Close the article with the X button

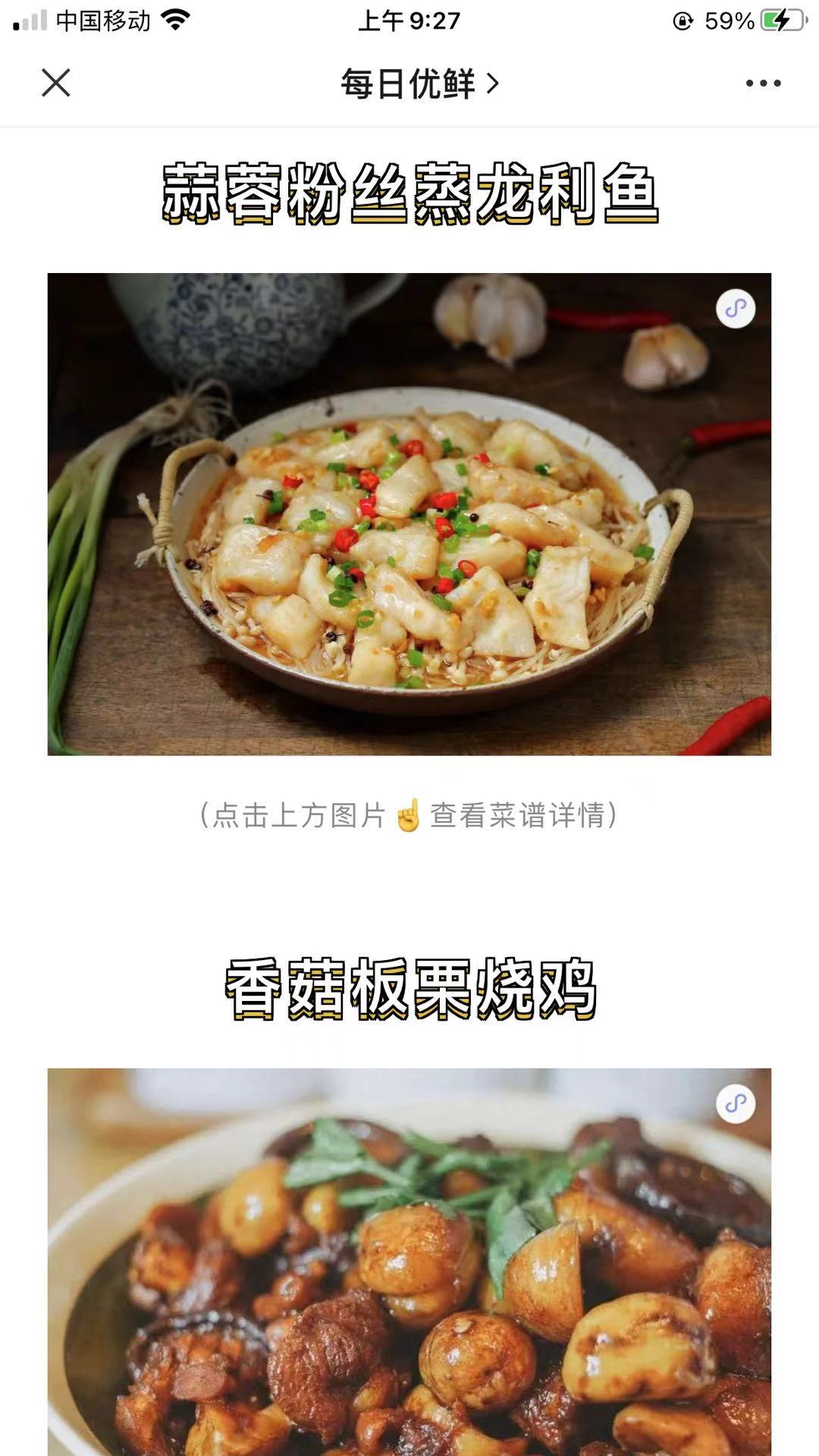point(57,85)
